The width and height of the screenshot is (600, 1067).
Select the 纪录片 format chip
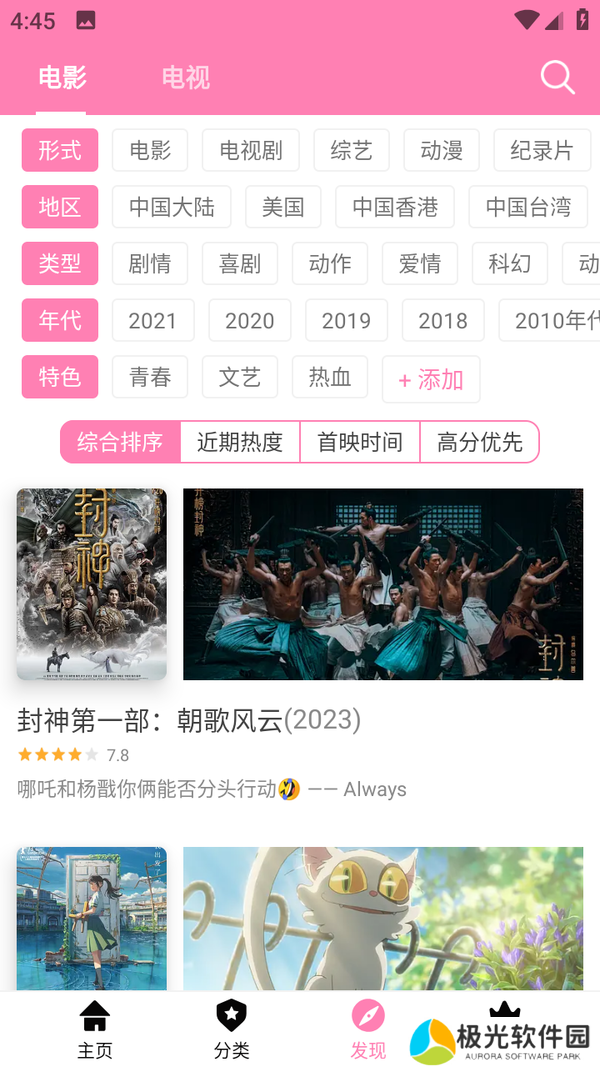(542, 150)
